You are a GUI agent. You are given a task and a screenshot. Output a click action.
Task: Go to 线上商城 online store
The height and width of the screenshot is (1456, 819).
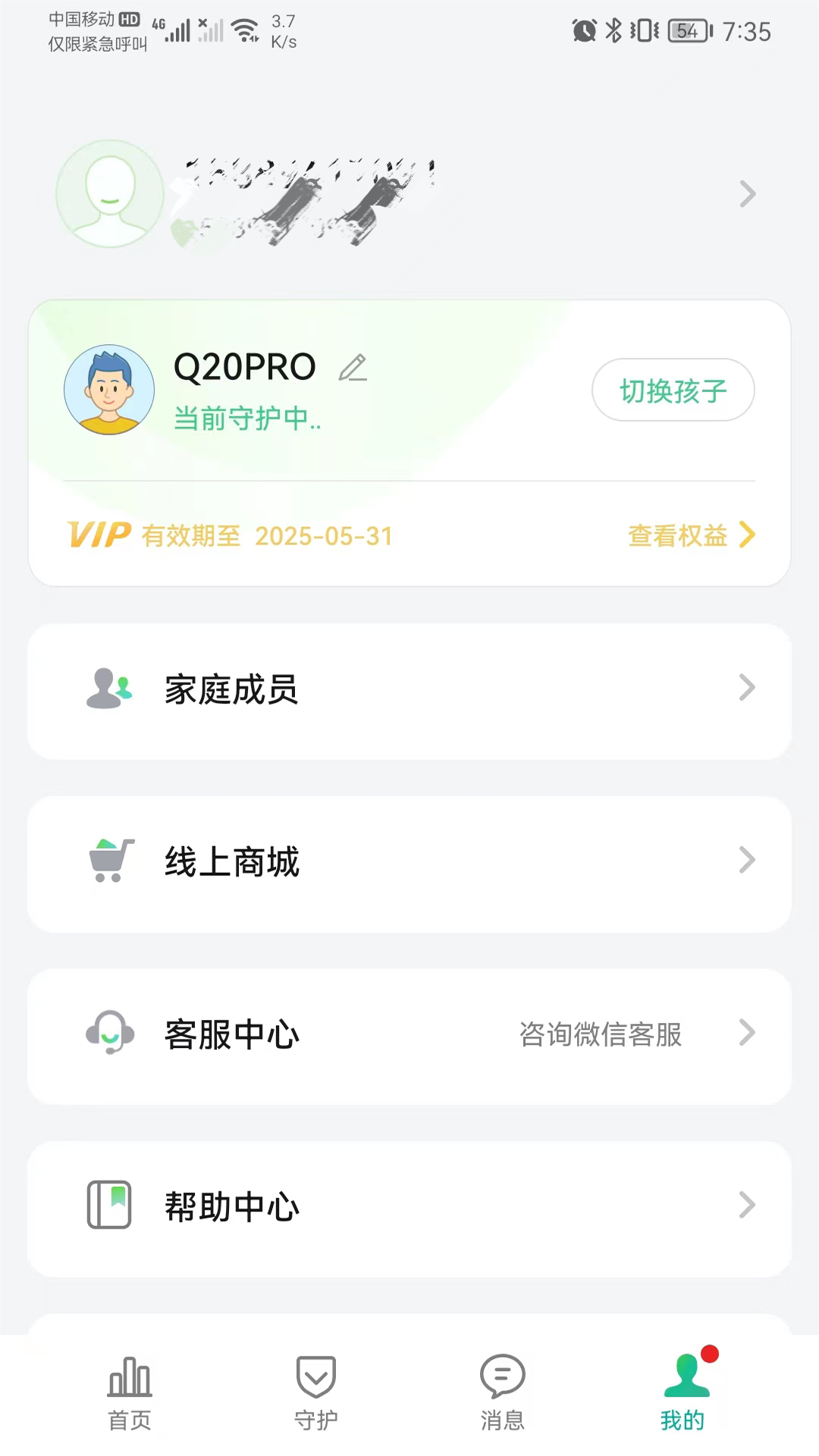[x=409, y=863]
